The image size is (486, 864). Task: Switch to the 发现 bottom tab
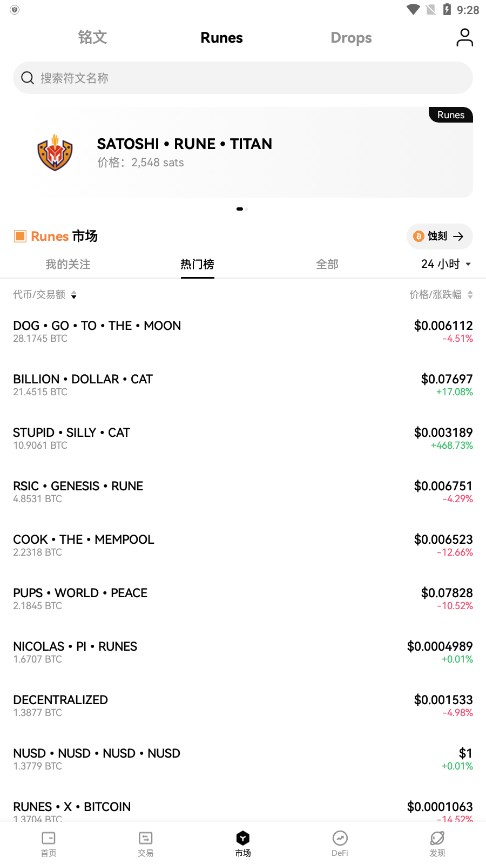click(437, 844)
